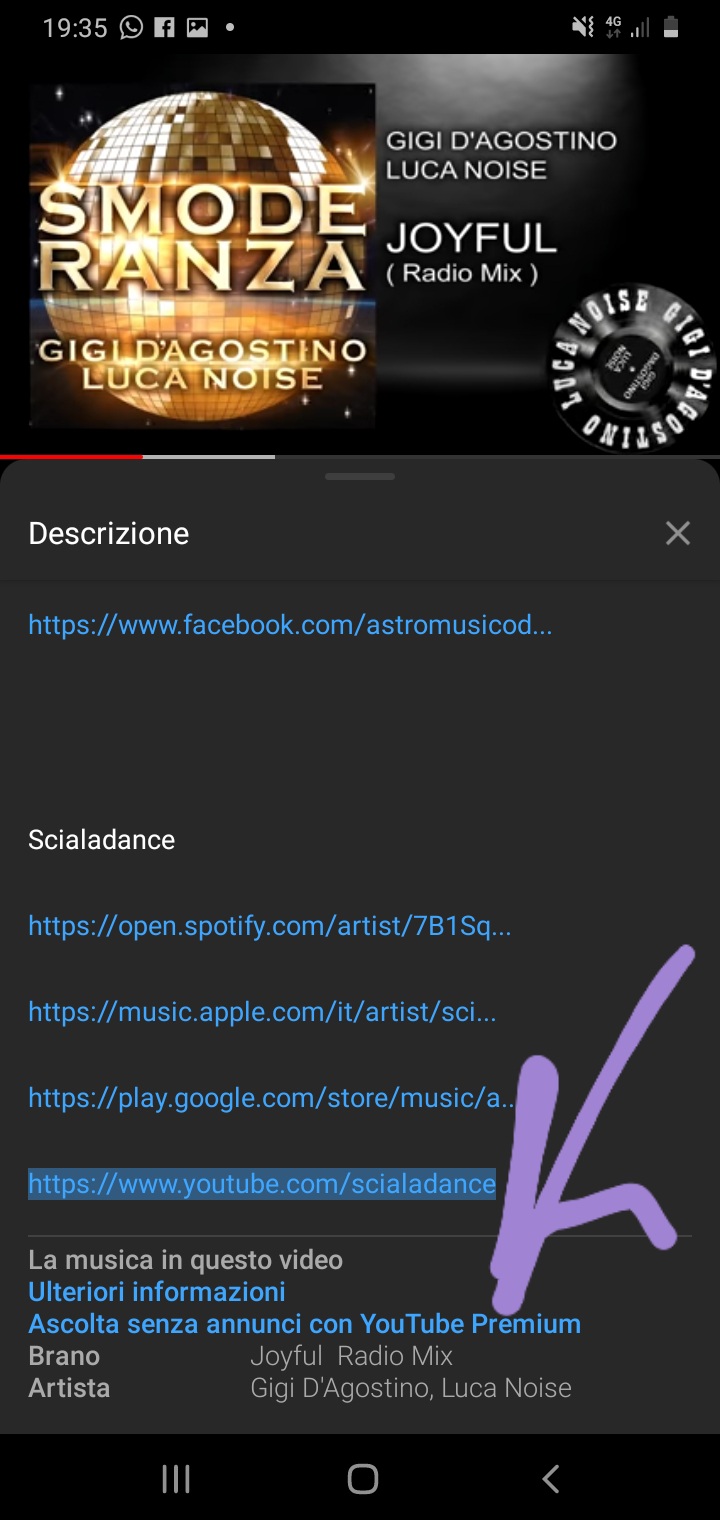720x1520 pixels.
Task: Open the Apple Music artist link
Action: coord(262,1012)
